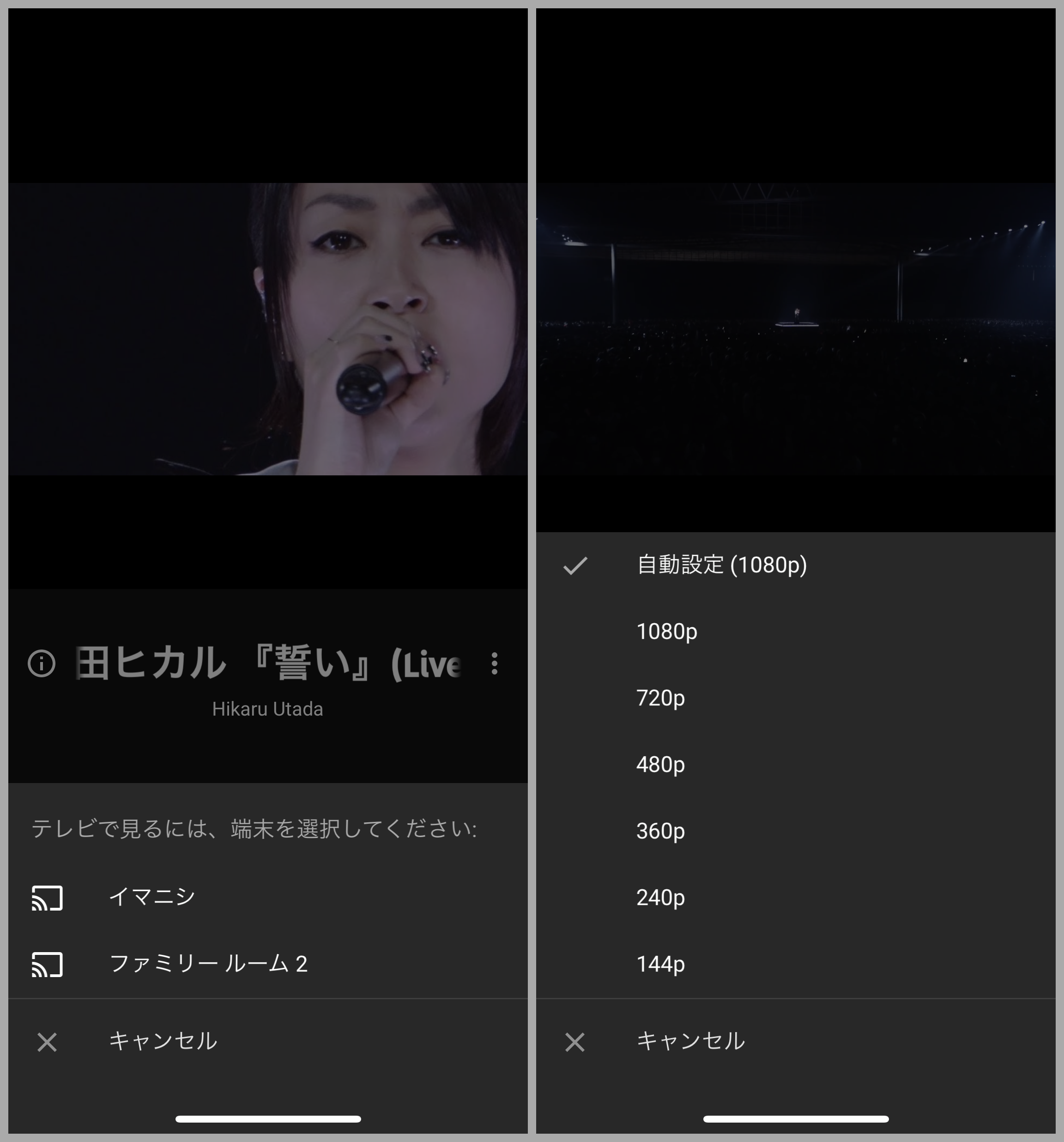This screenshot has height=1142, width=1064.
Task: Lower video quality to 144p
Action: (660, 964)
